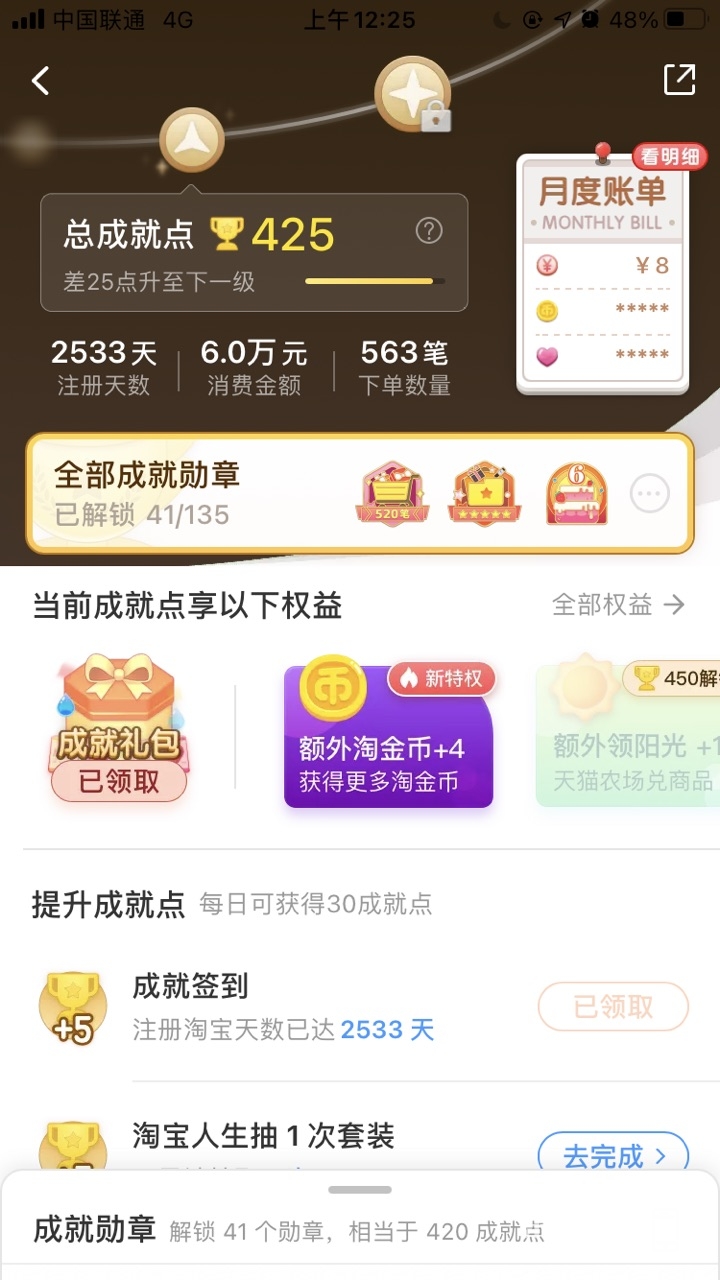
Task: View details via the 看明细 tag
Action: point(671,156)
